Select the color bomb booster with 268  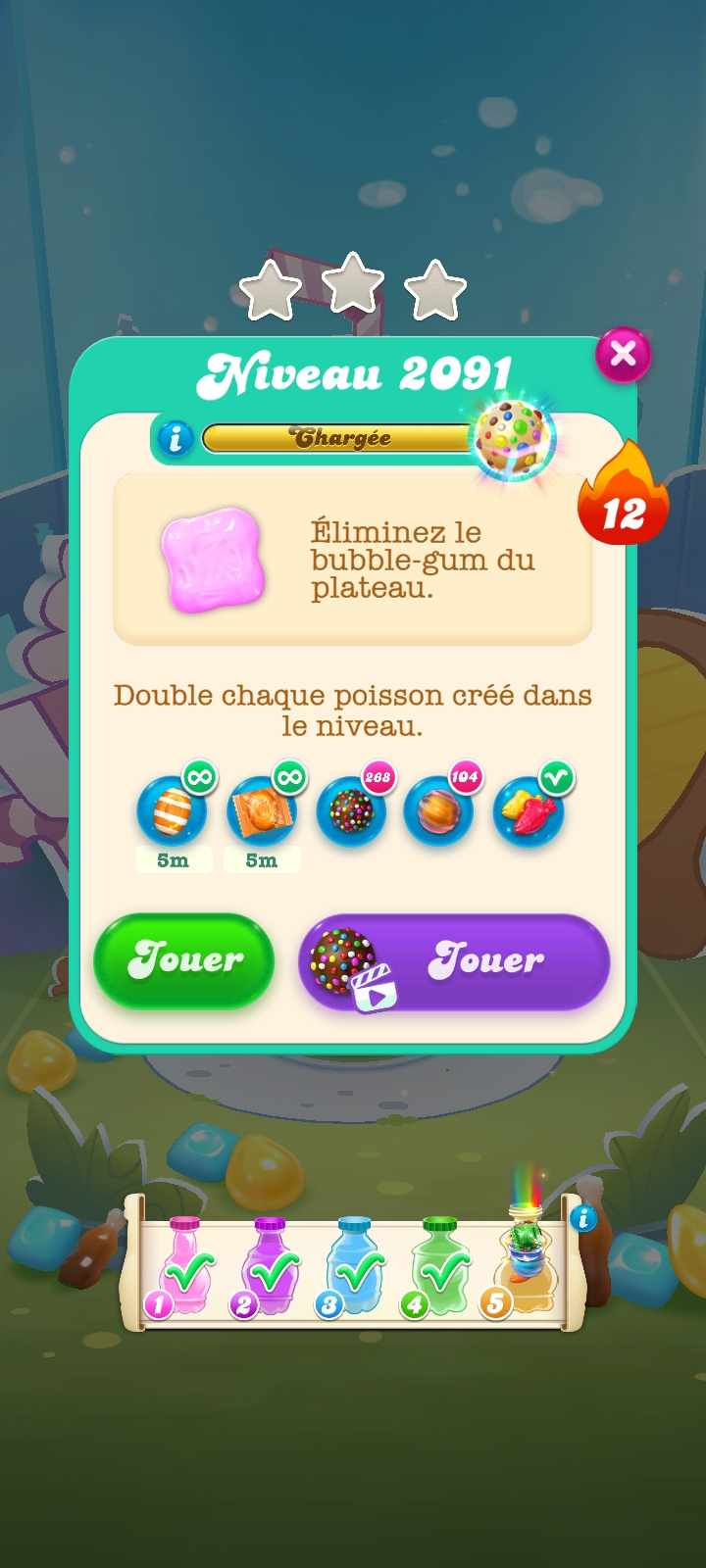[351, 810]
